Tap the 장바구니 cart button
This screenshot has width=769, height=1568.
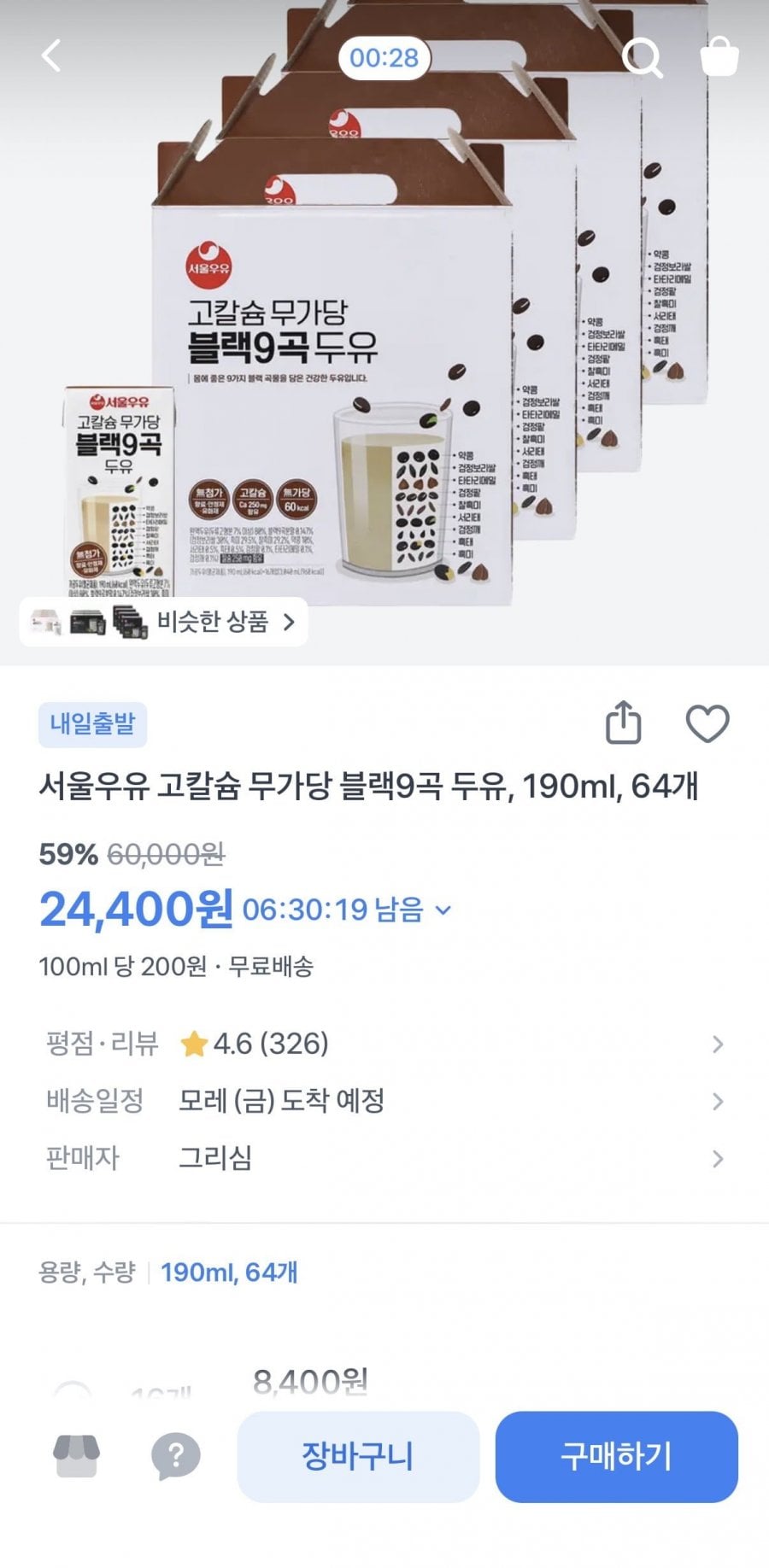tap(360, 1458)
